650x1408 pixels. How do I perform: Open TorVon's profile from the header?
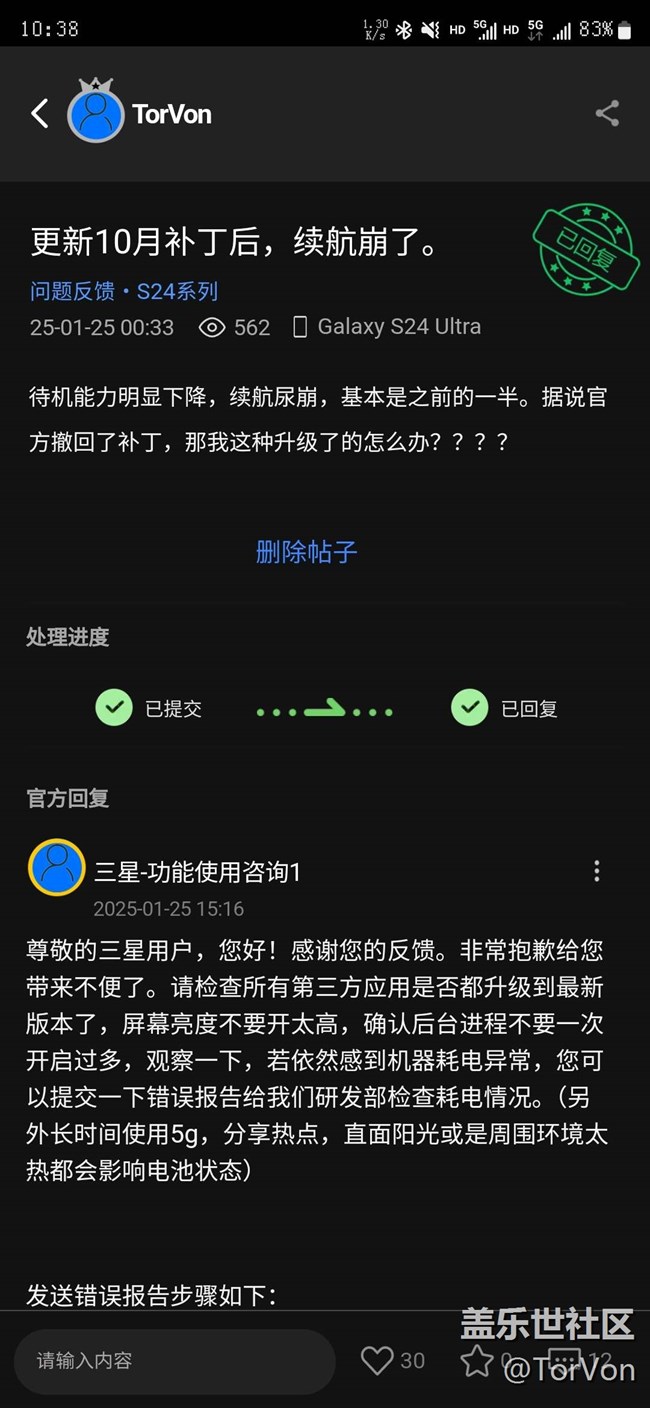pyautogui.click(x=96, y=114)
